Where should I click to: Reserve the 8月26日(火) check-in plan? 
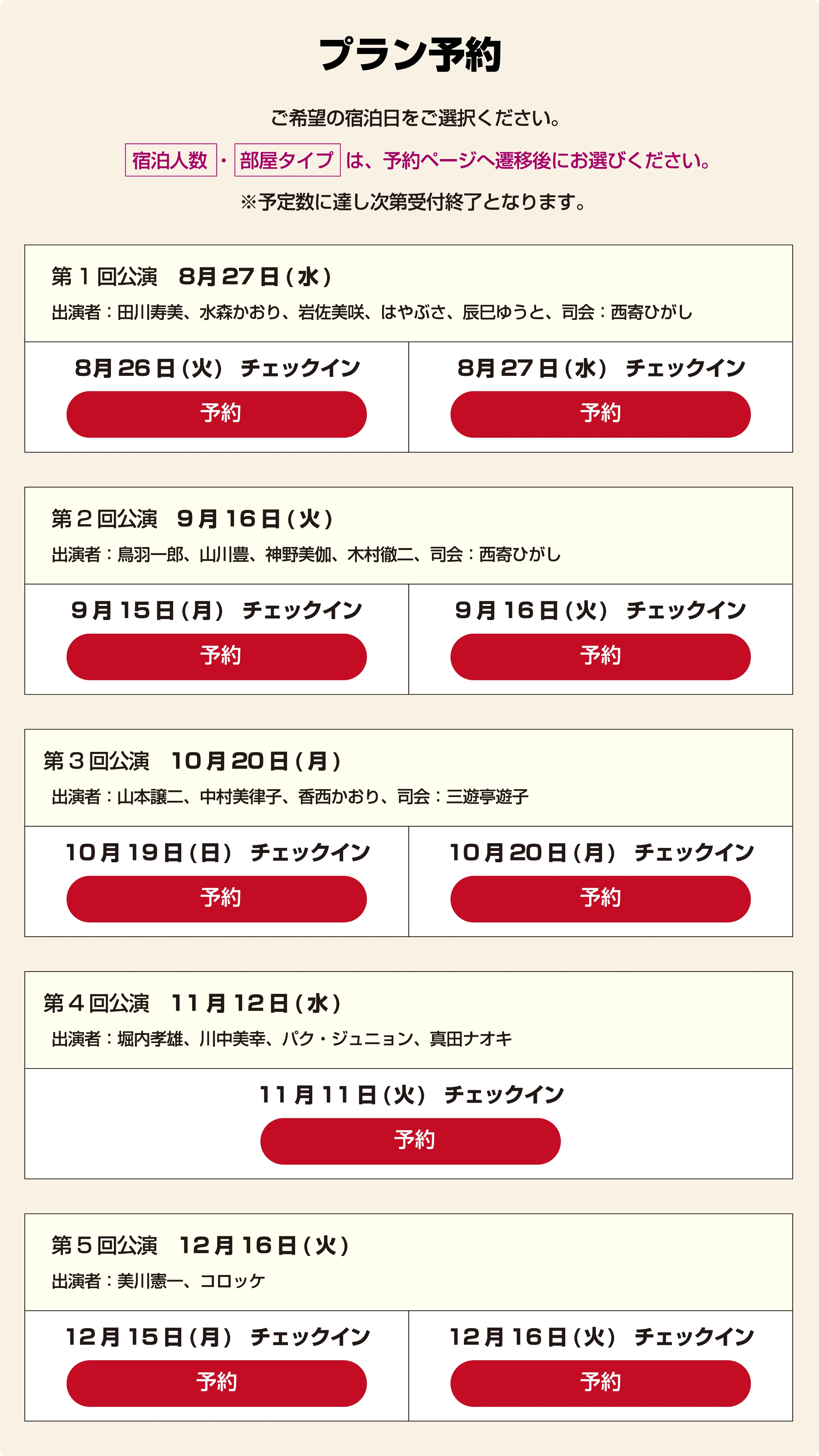tap(216, 414)
